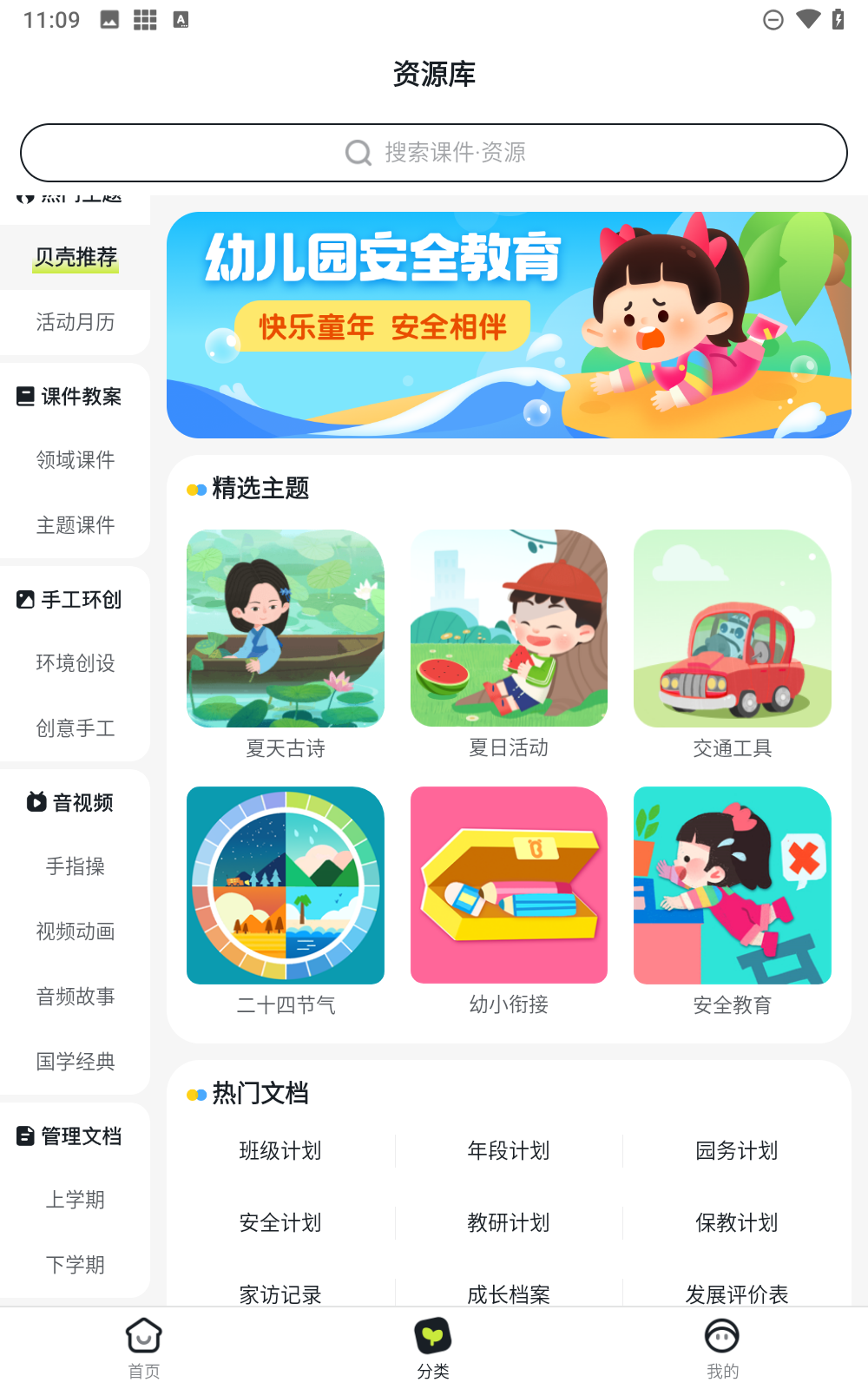Select 活动月历 in the sidebar
The width and height of the screenshot is (868, 1389).
(76, 322)
